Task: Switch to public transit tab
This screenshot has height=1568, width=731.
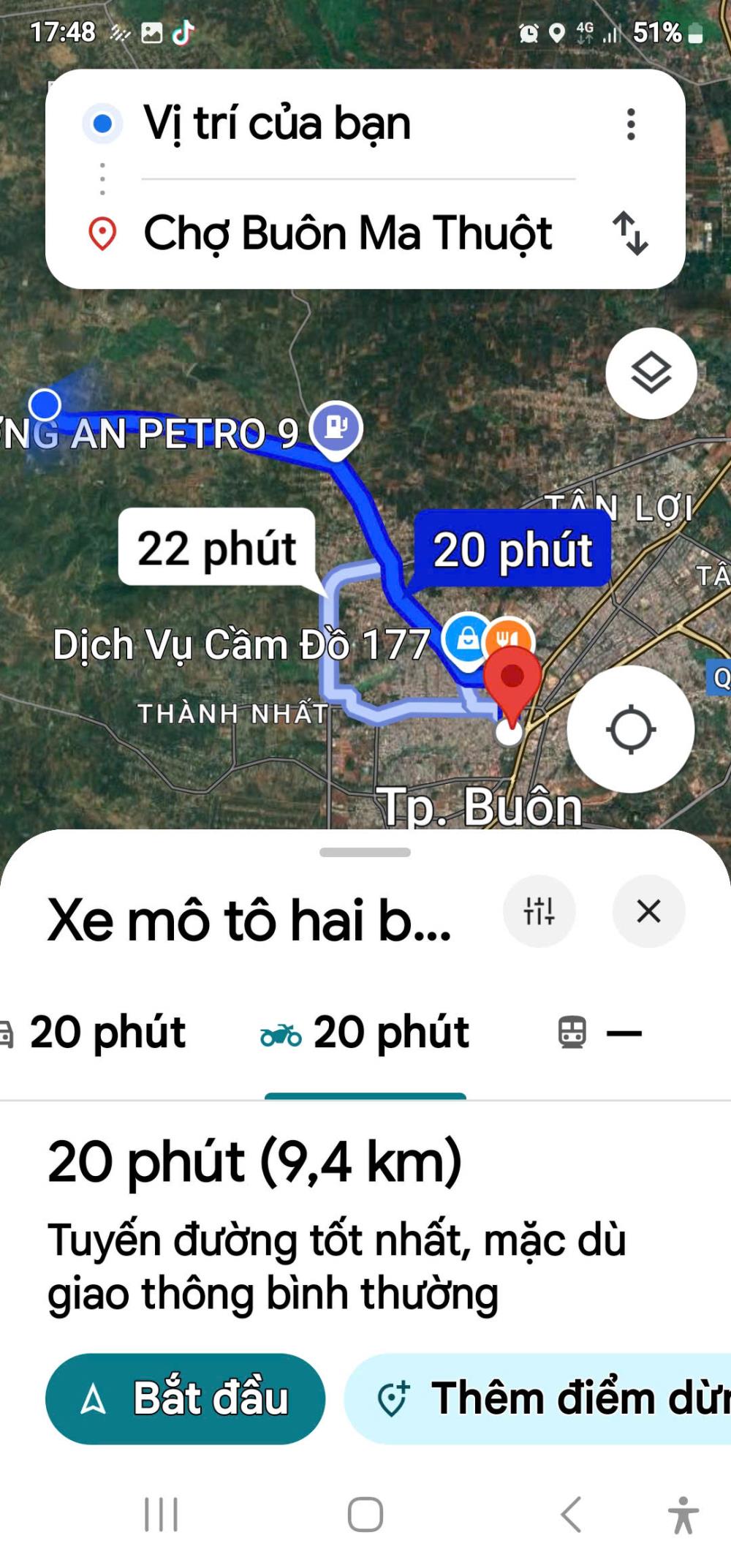Action: pyautogui.click(x=599, y=1033)
